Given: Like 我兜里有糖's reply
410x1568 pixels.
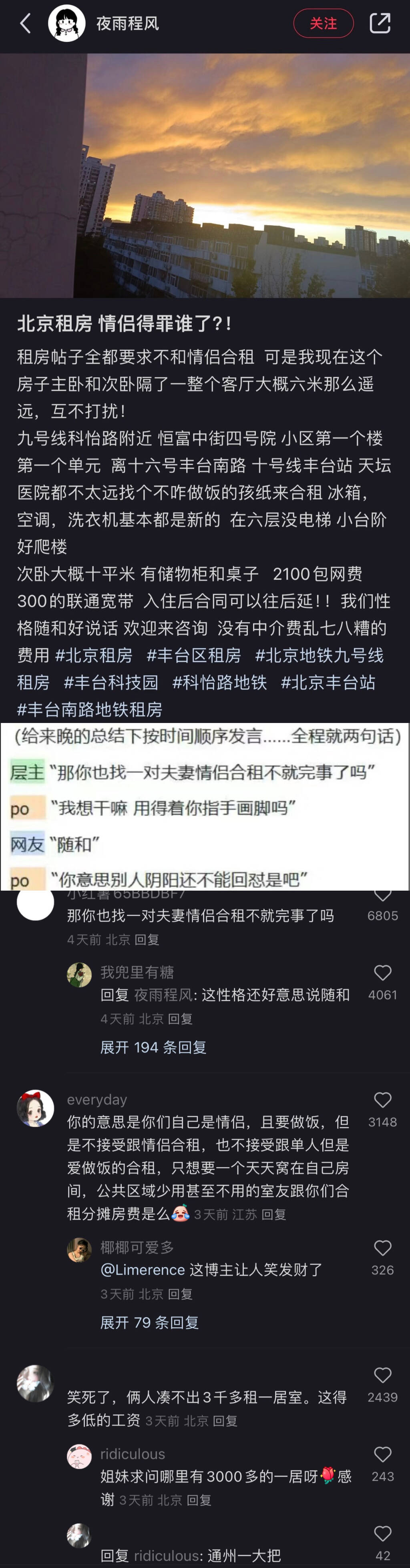Looking at the screenshot, I should coord(383,973).
